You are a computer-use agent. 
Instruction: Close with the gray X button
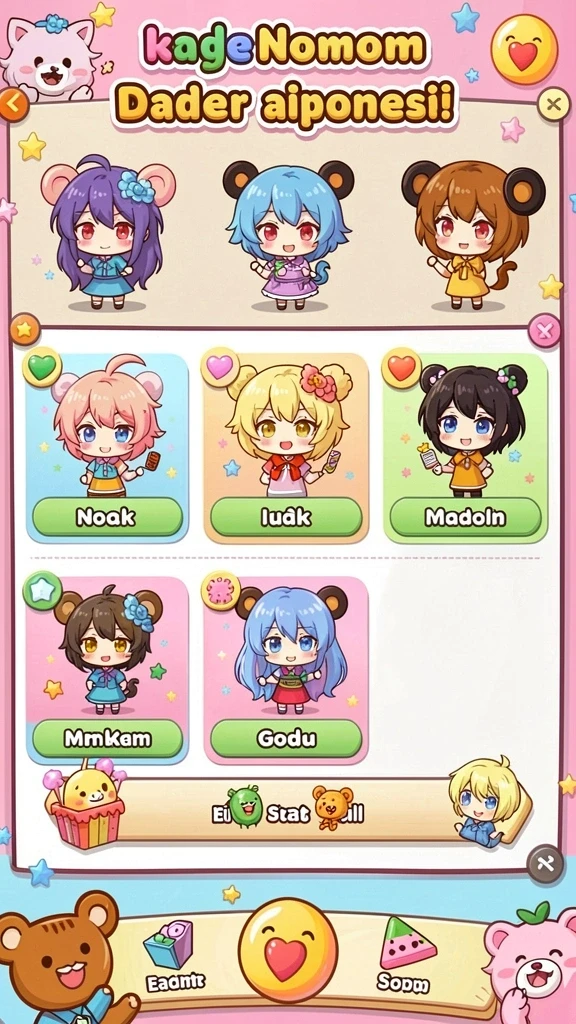pos(545,865)
